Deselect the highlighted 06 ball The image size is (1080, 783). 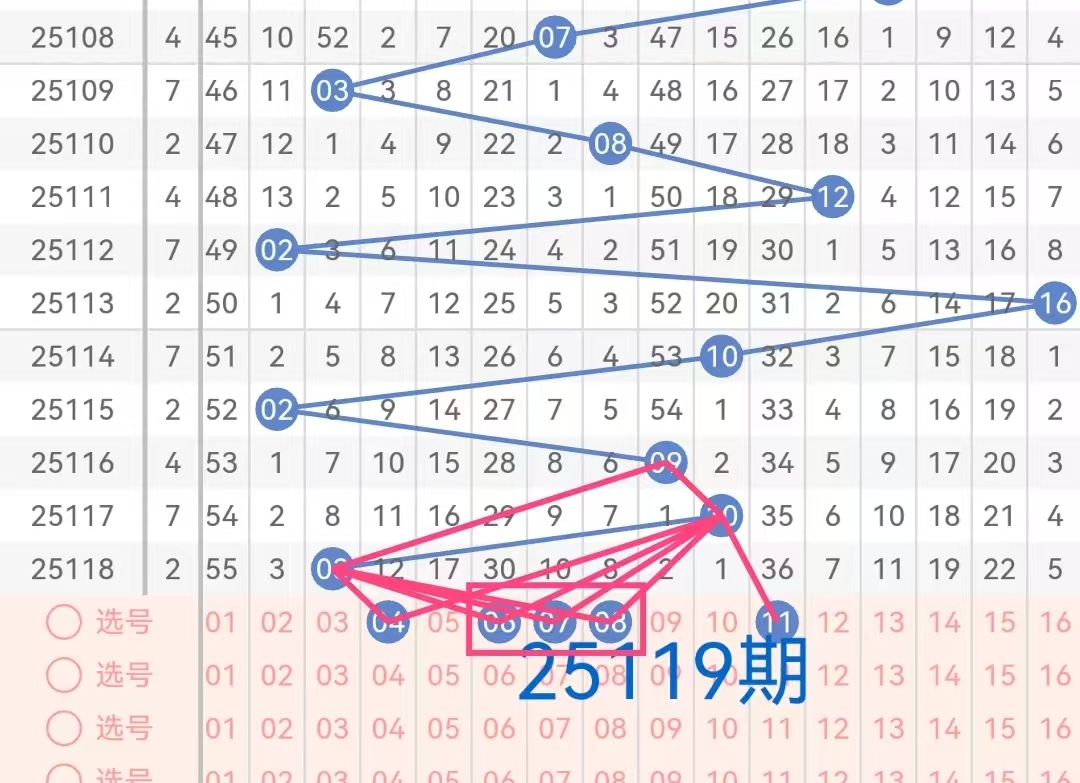tap(498, 623)
